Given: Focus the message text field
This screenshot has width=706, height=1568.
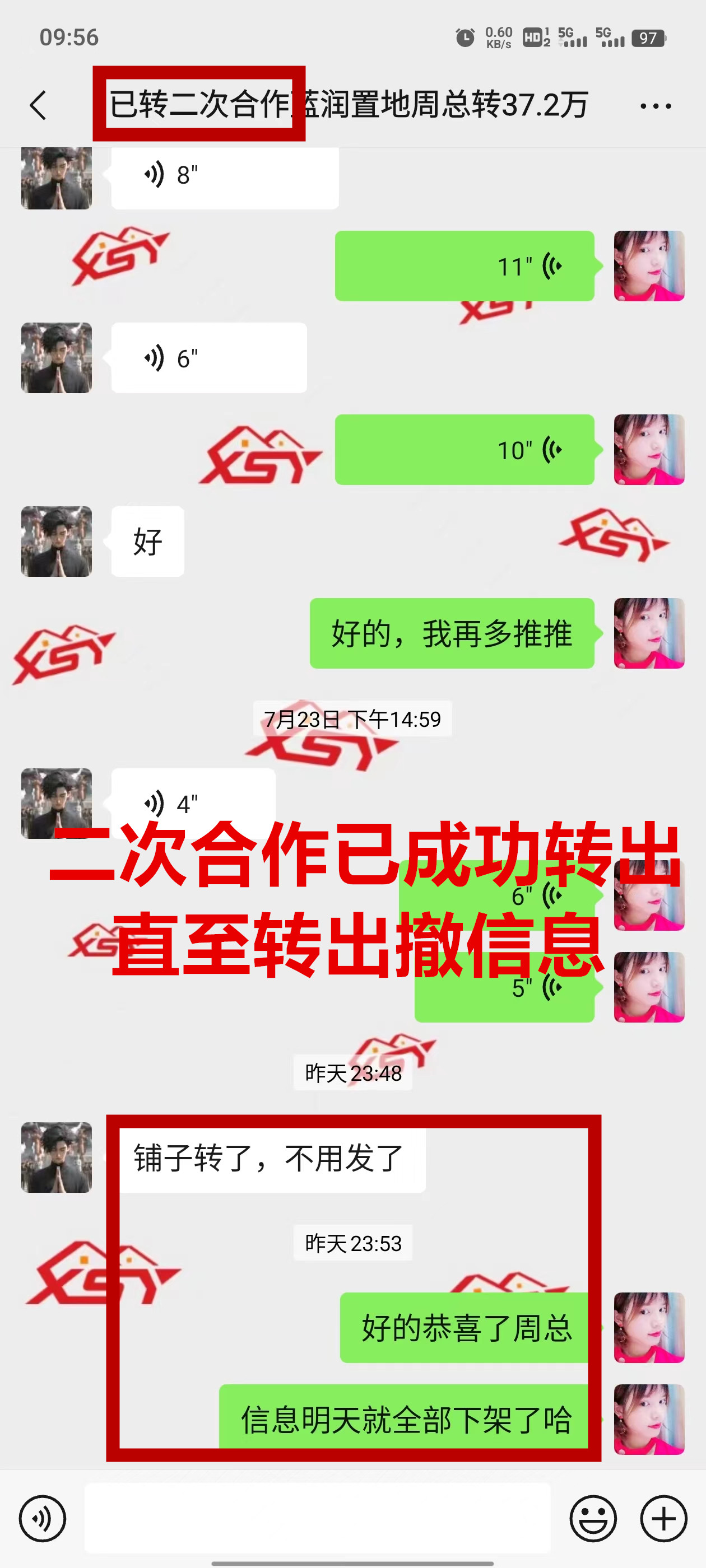Looking at the screenshot, I should tap(317, 1518).
